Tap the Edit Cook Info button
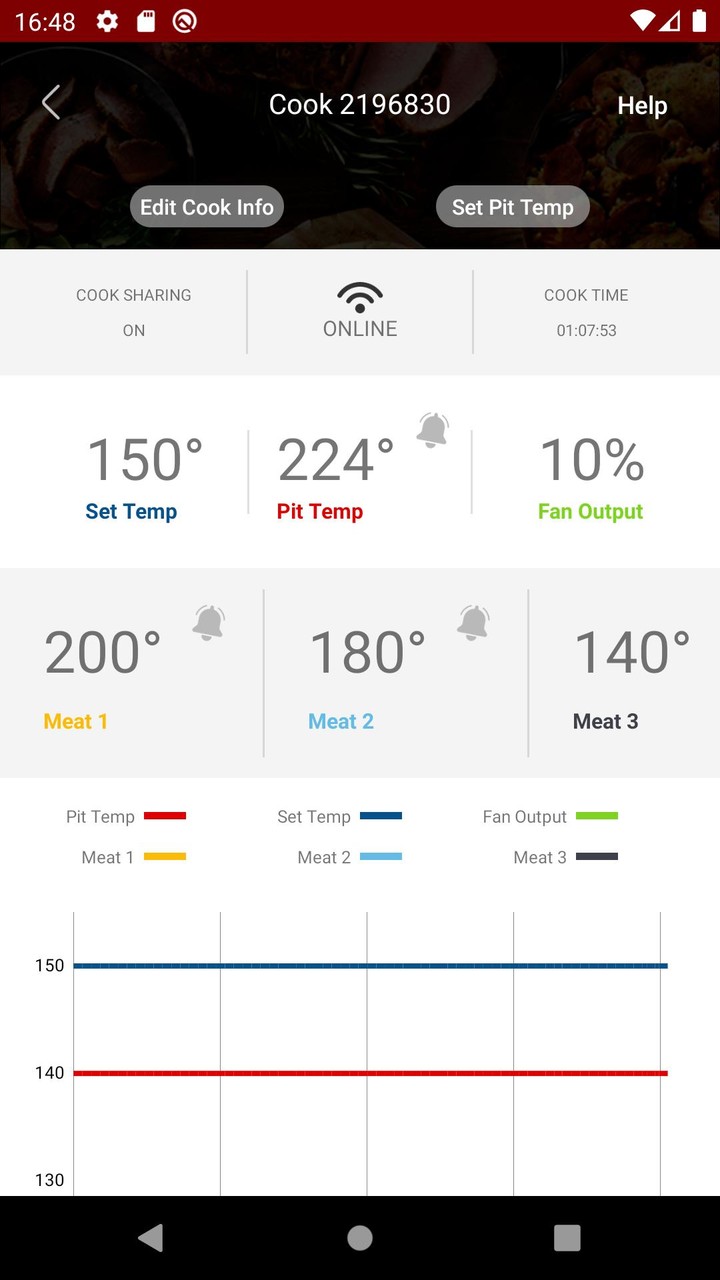The image size is (720, 1280). point(207,207)
